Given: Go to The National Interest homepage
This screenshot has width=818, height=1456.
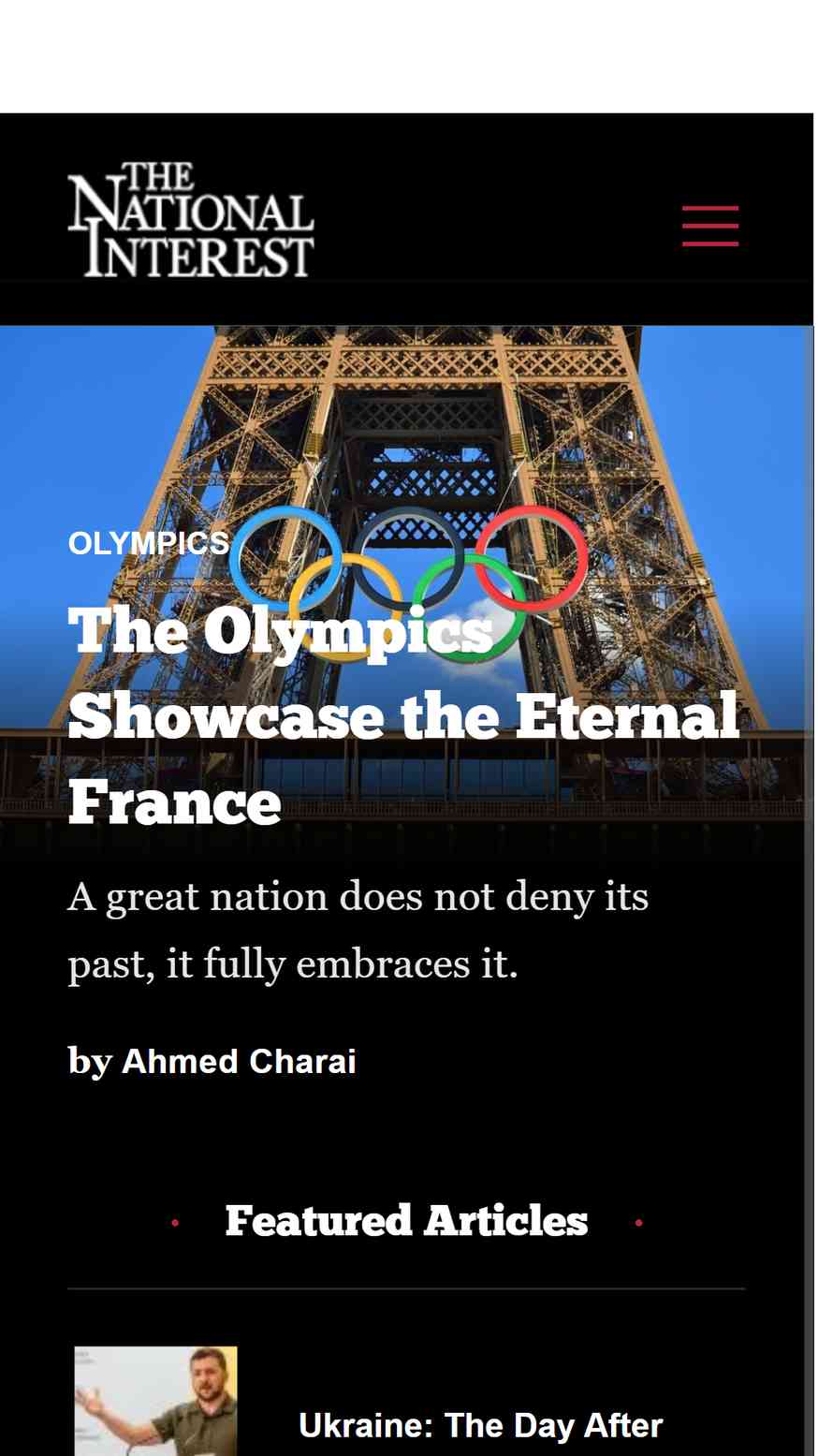Looking at the screenshot, I should [x=191, y=220].
